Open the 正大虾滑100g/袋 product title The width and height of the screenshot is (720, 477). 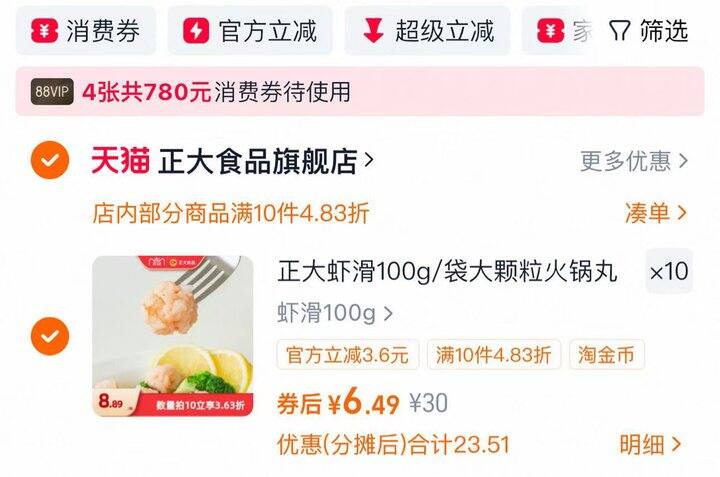point(447,271)
